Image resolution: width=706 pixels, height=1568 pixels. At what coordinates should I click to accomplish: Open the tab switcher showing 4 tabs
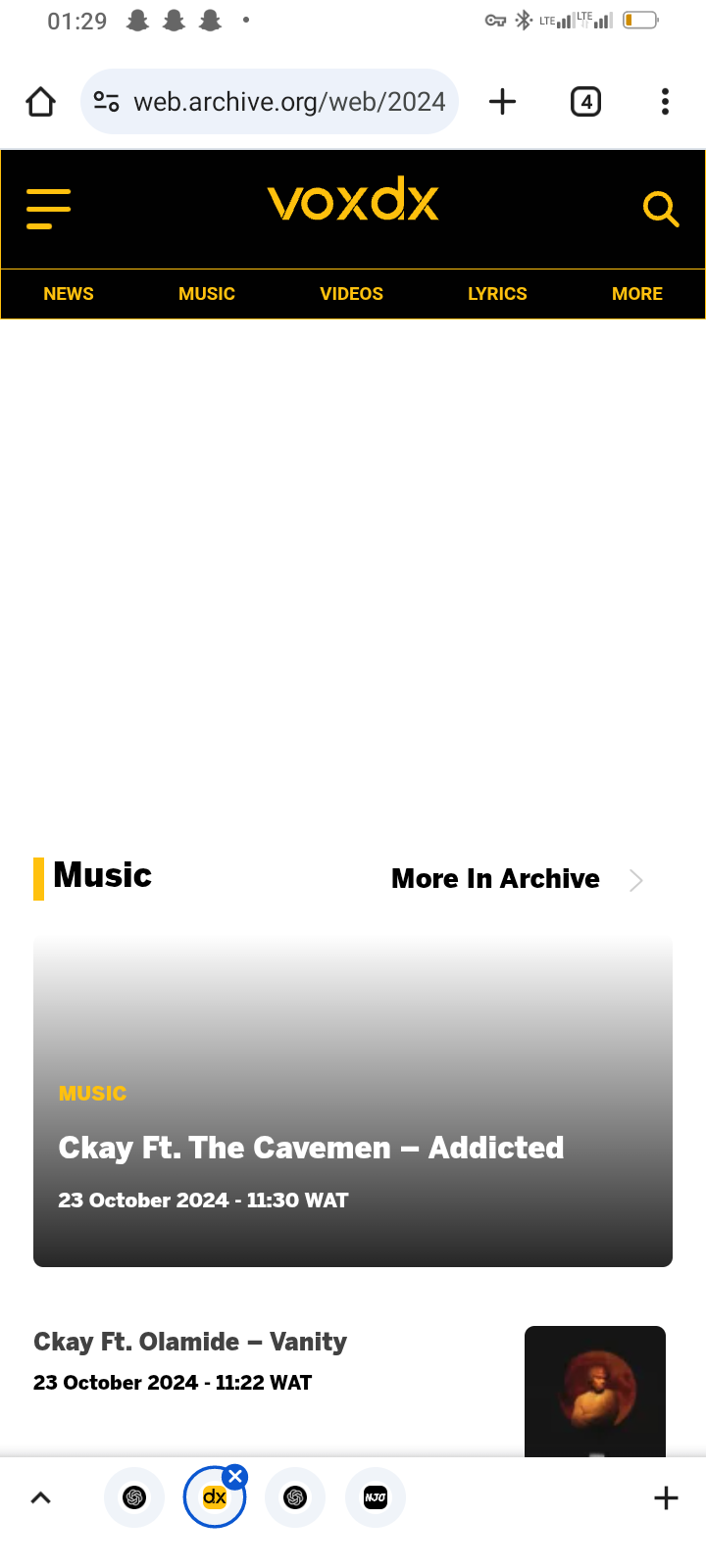[585, 102]
